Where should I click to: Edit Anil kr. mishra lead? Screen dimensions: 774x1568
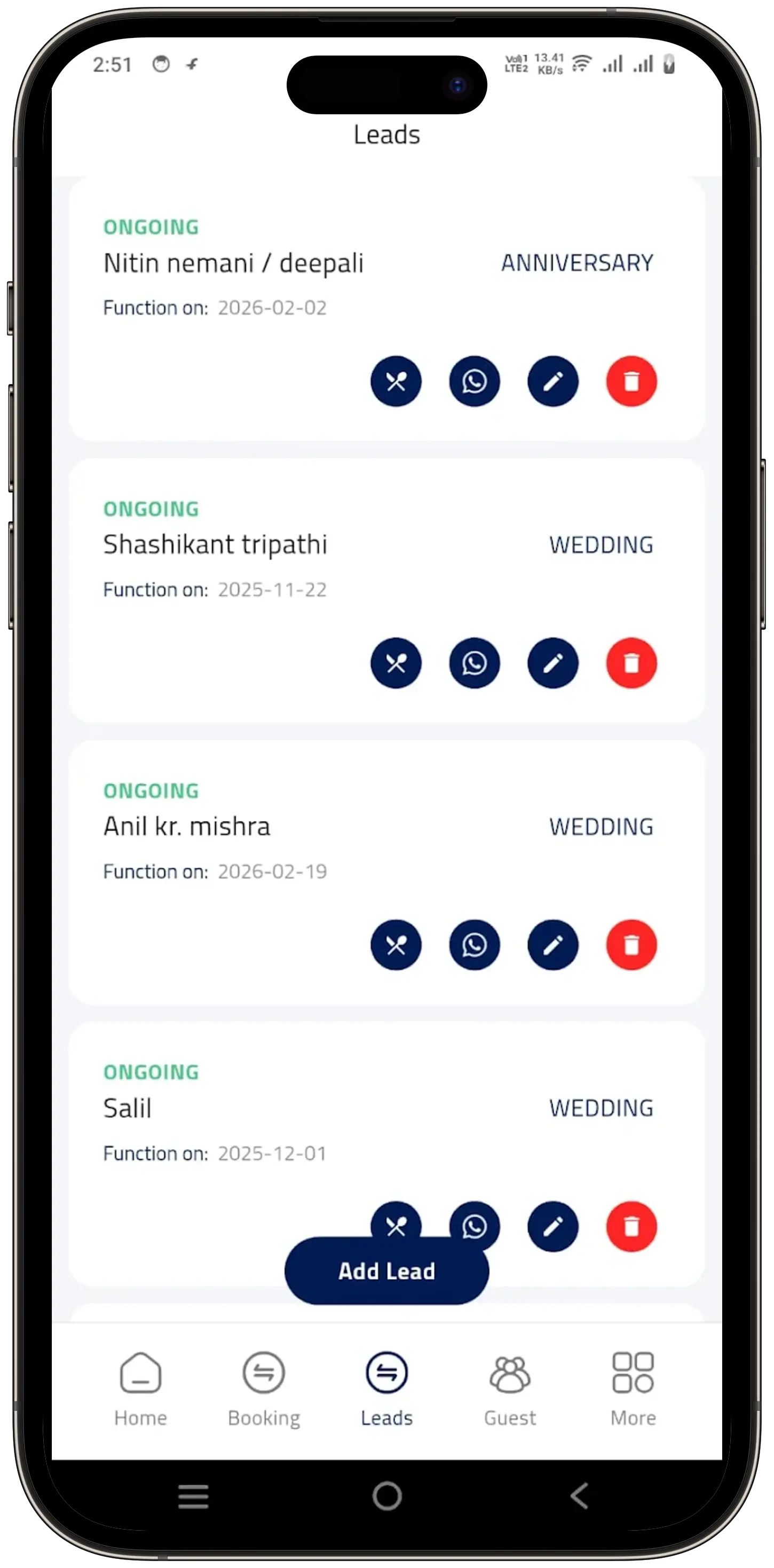pyautogui.click(x=552, y=945)
